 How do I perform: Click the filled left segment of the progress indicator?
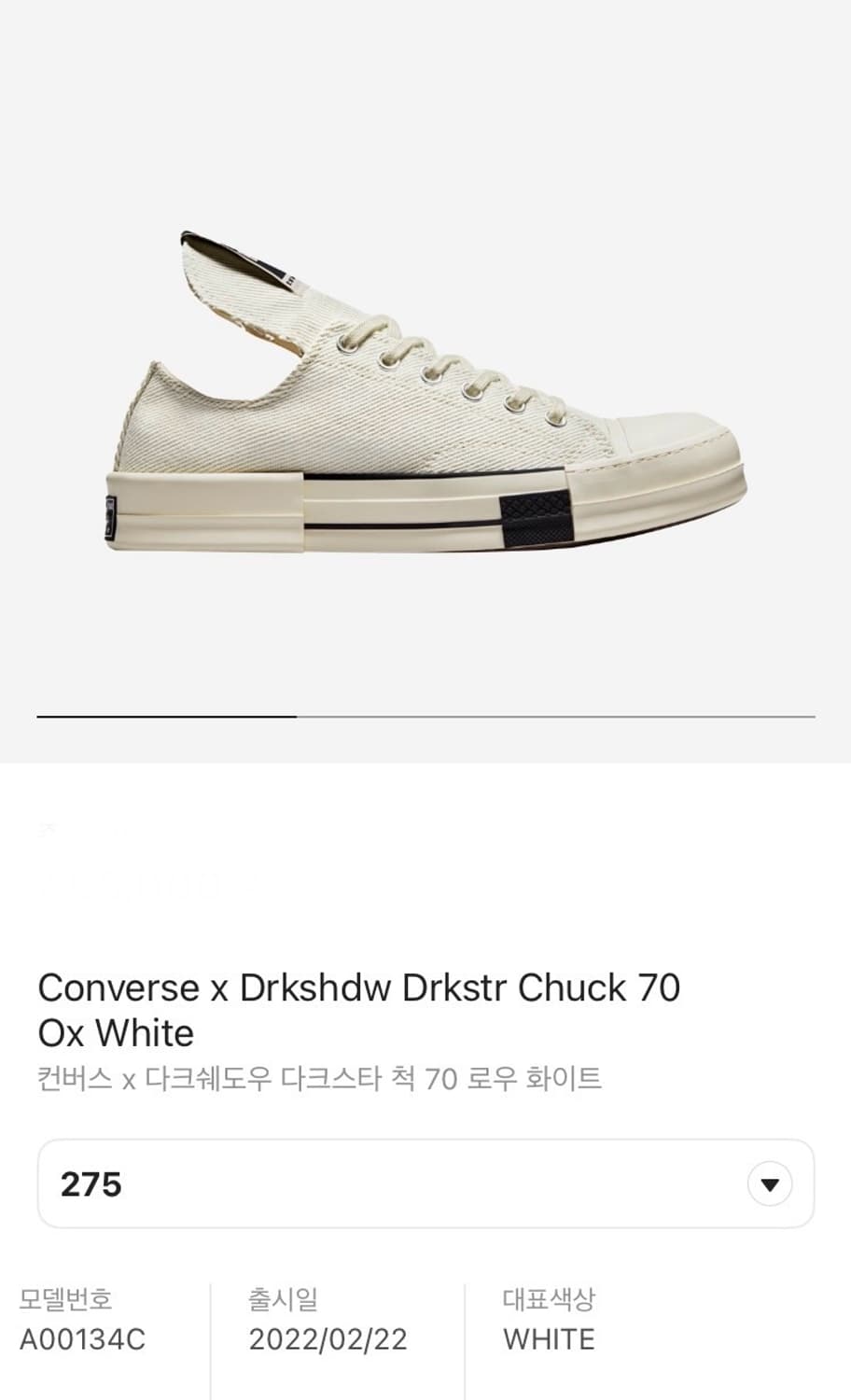click(x=168, y=715)
